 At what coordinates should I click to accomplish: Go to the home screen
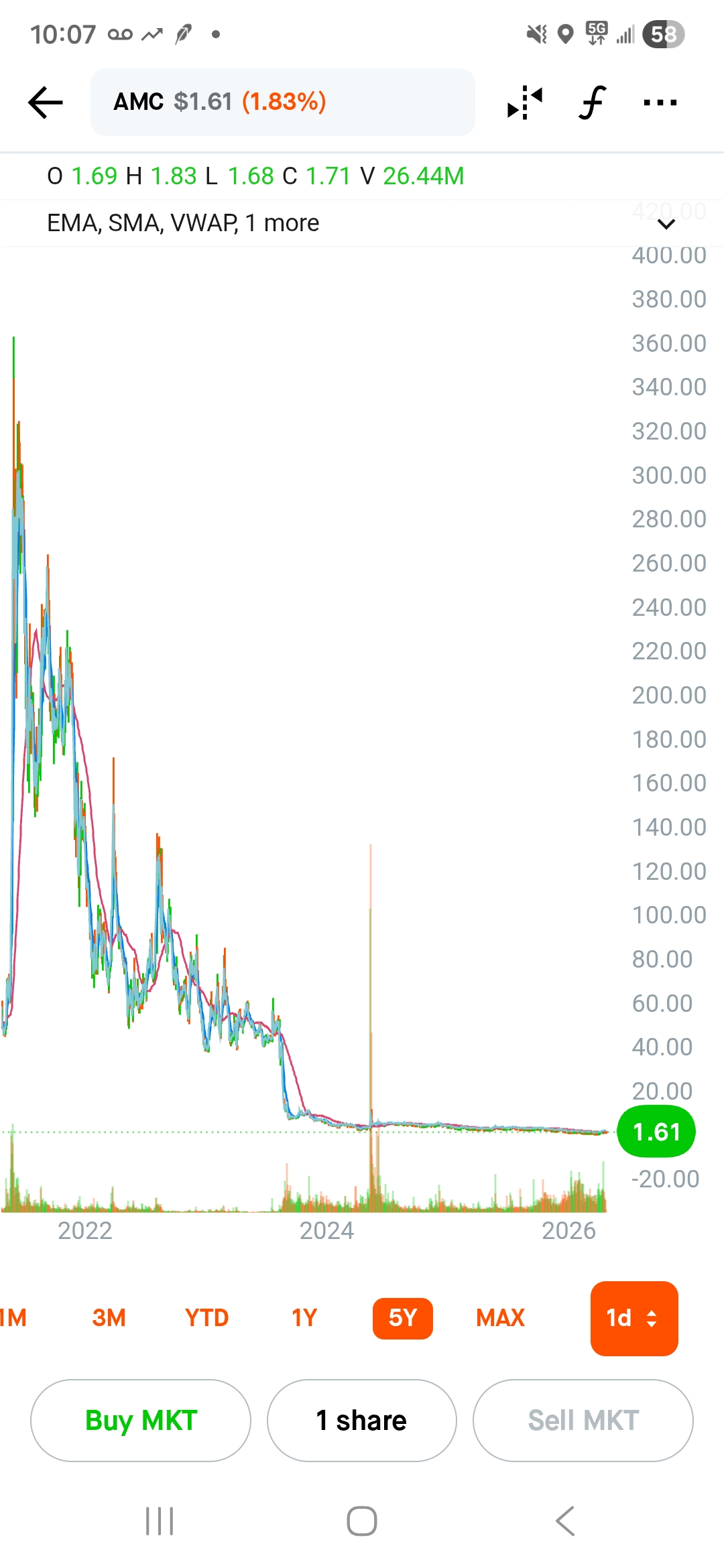coord(362,1521)
